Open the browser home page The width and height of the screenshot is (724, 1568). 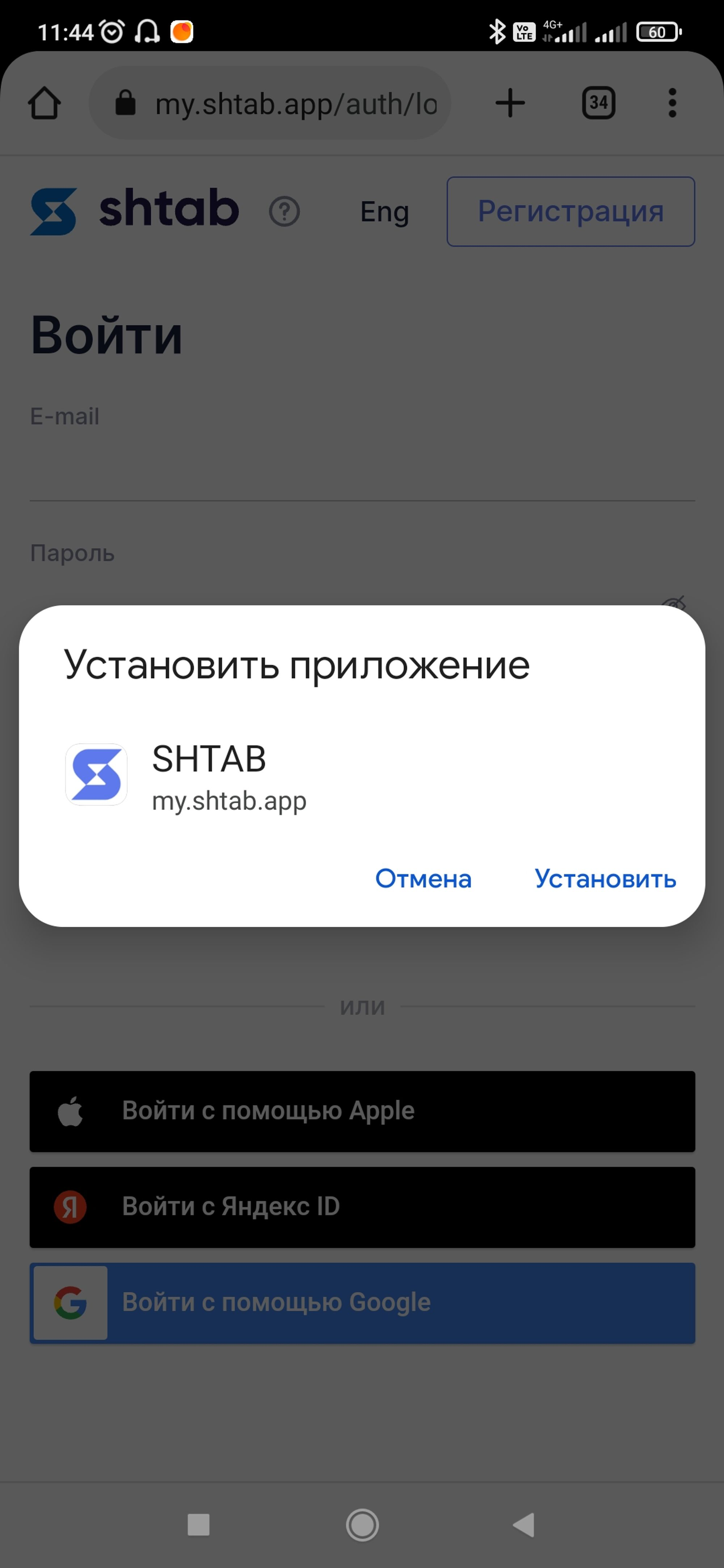point(45,103)
